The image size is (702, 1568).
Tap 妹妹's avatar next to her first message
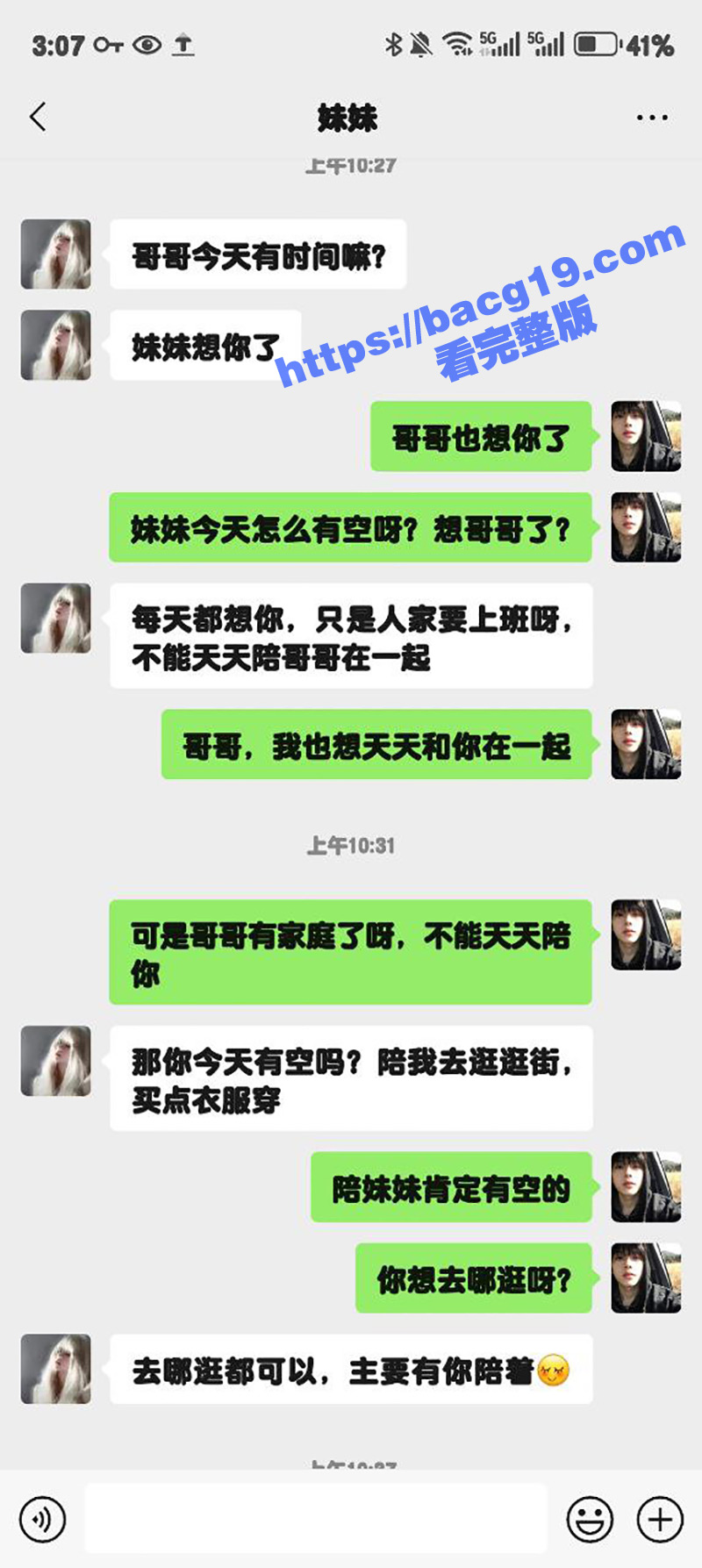(x=55, y=255)
